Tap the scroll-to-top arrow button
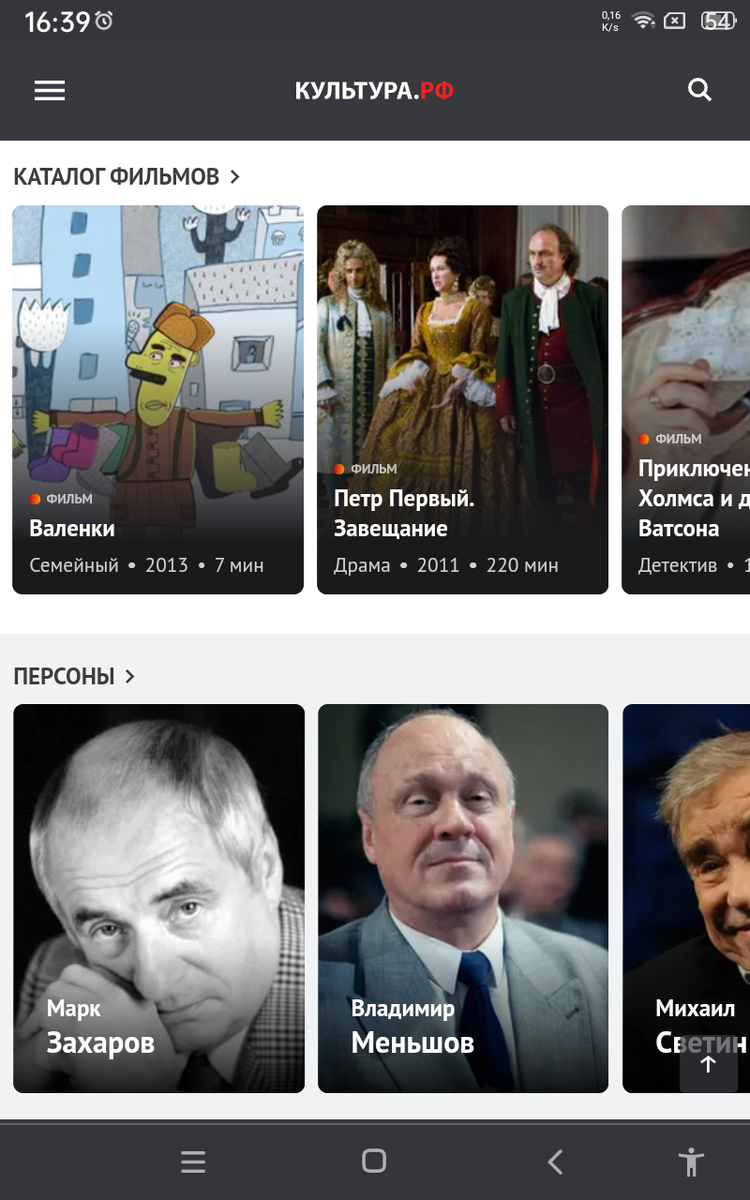Screen dimensions: 750x1200 tap(708, 1064)
